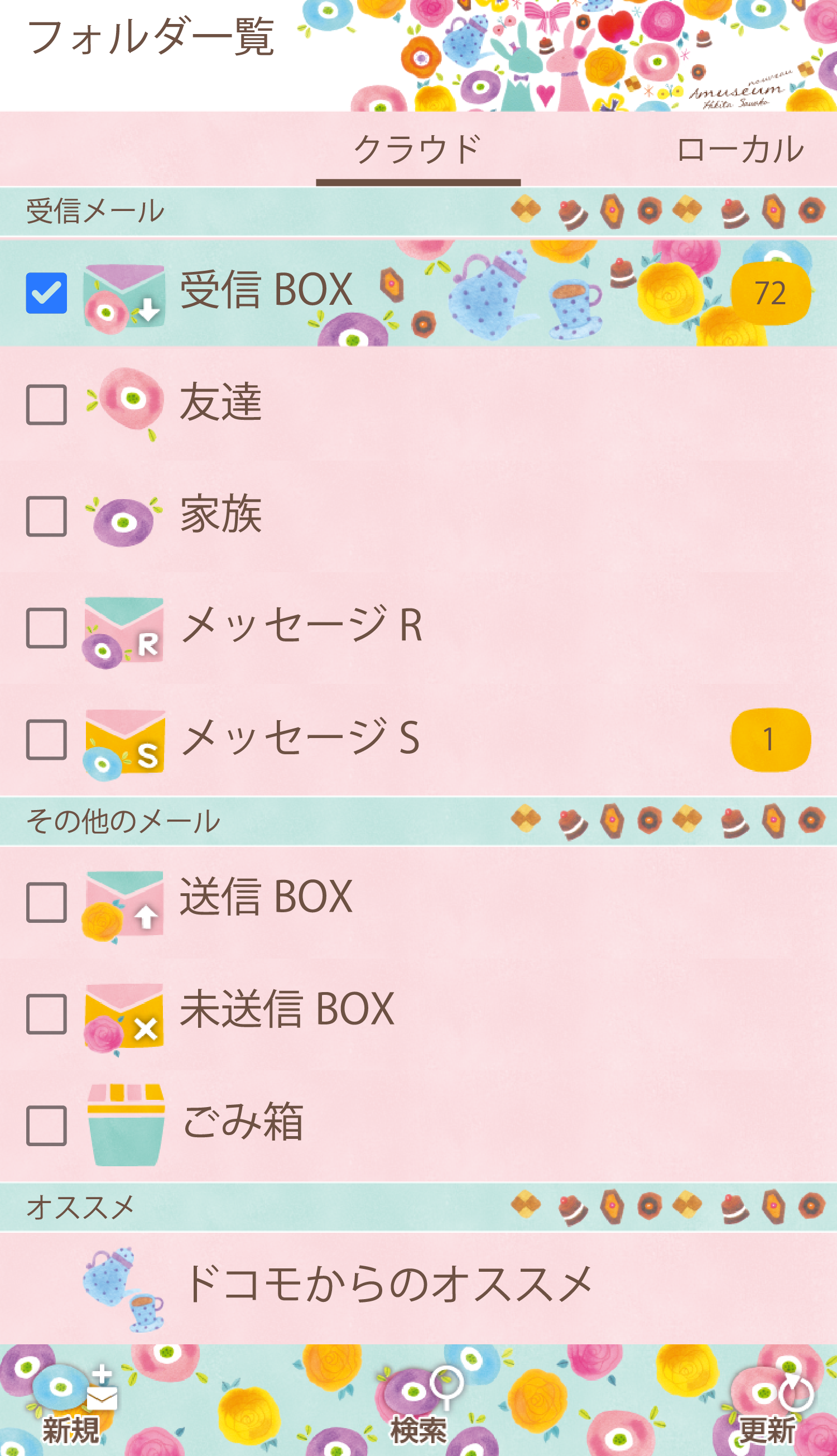Viewport: 837px width, 1456px height.
Task: Open the 家族 folder
Action: [x=222, y=515]
